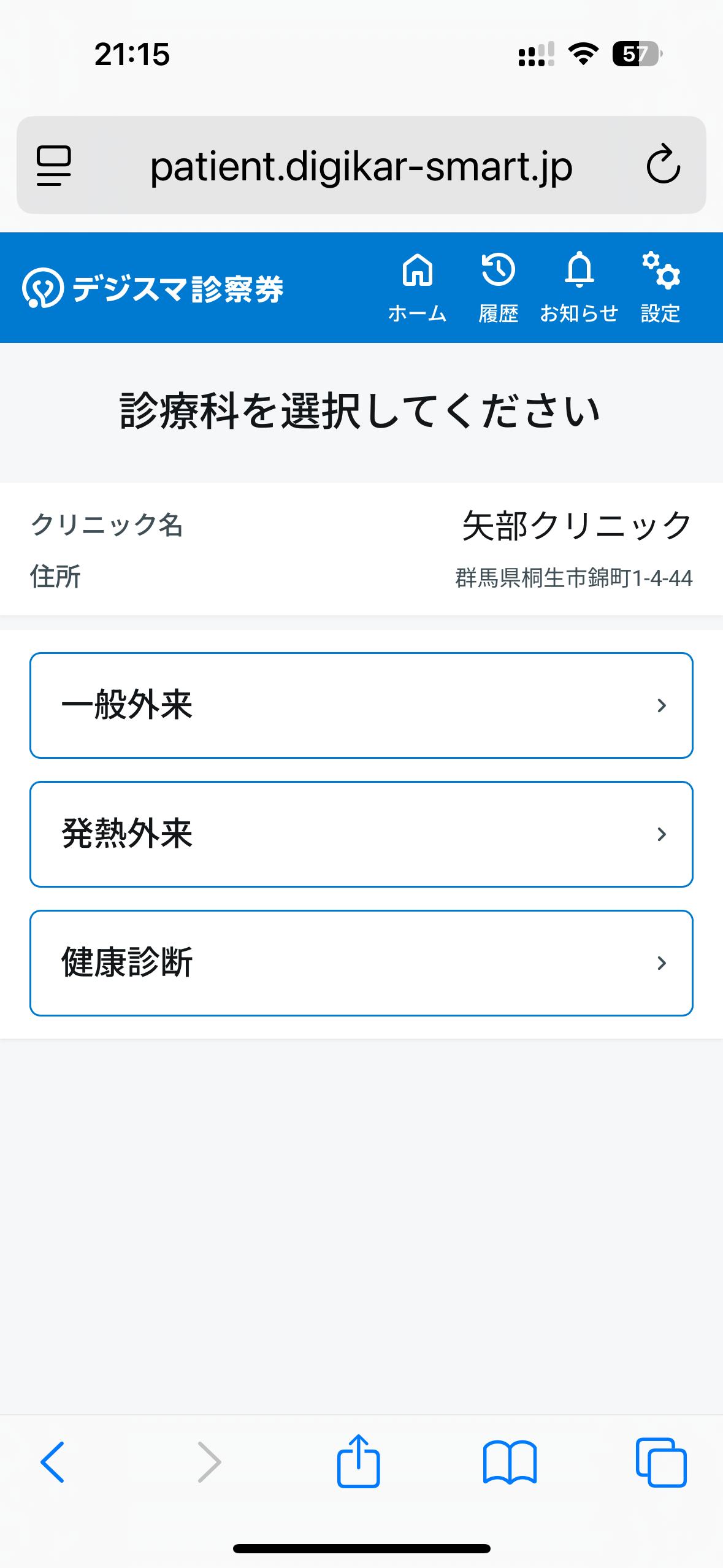
Task: Open the 履歴 history page
Action: 498,287
